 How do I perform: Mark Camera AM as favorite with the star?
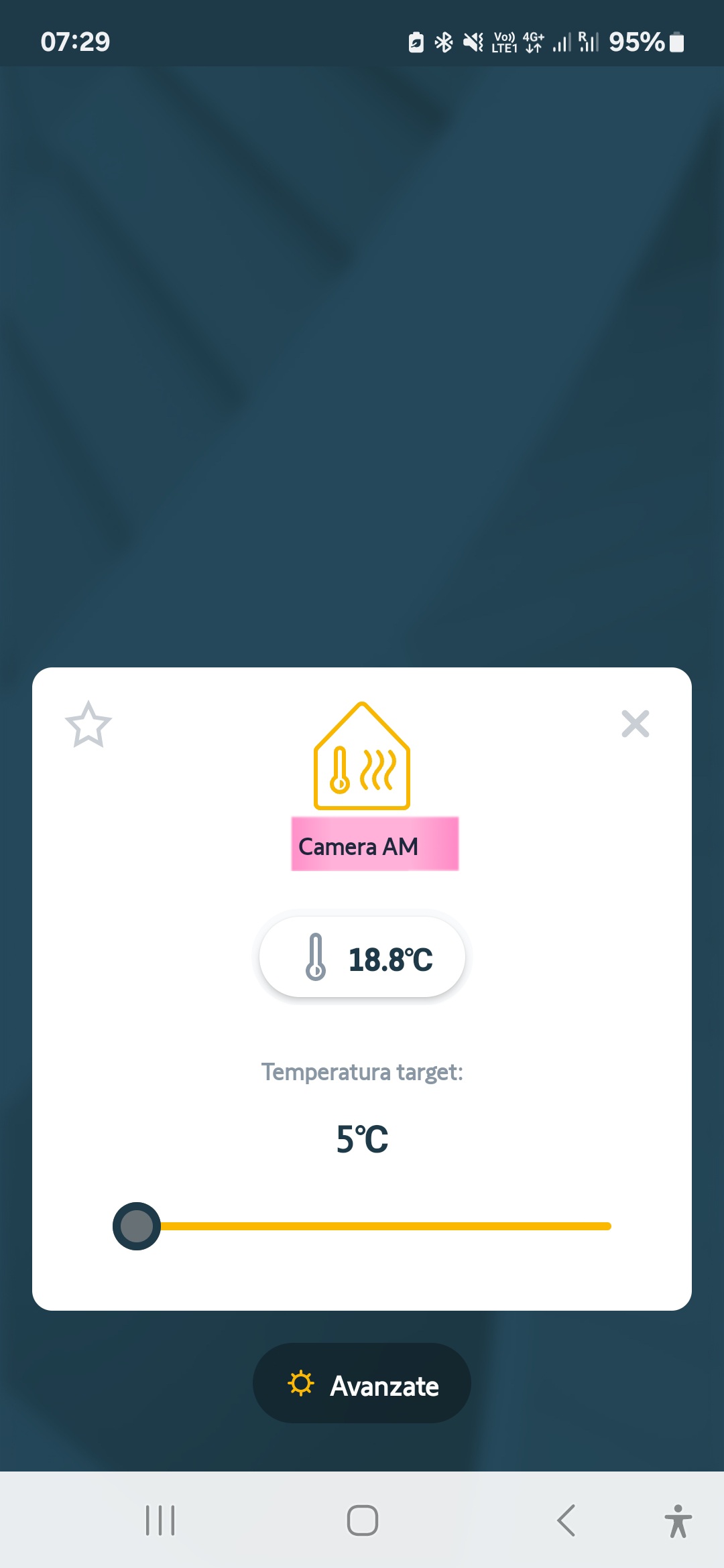[88, 724]
